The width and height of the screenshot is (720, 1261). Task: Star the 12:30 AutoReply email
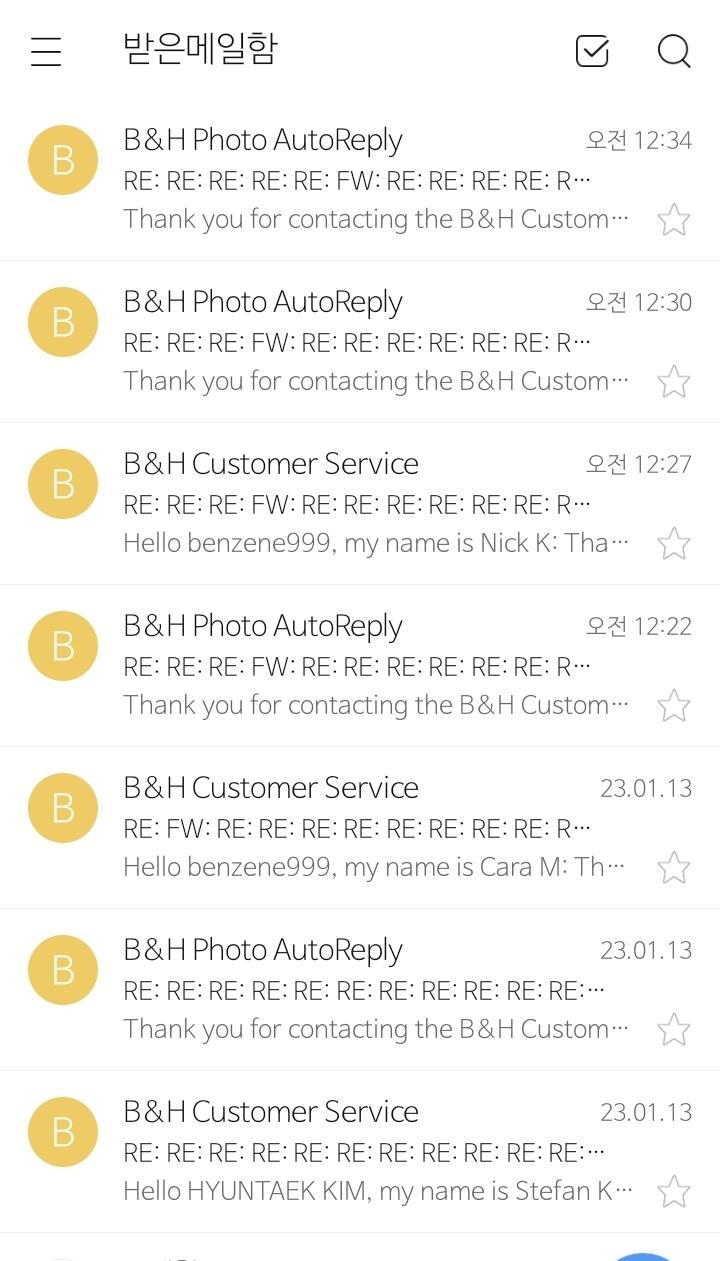click(674, 381)
